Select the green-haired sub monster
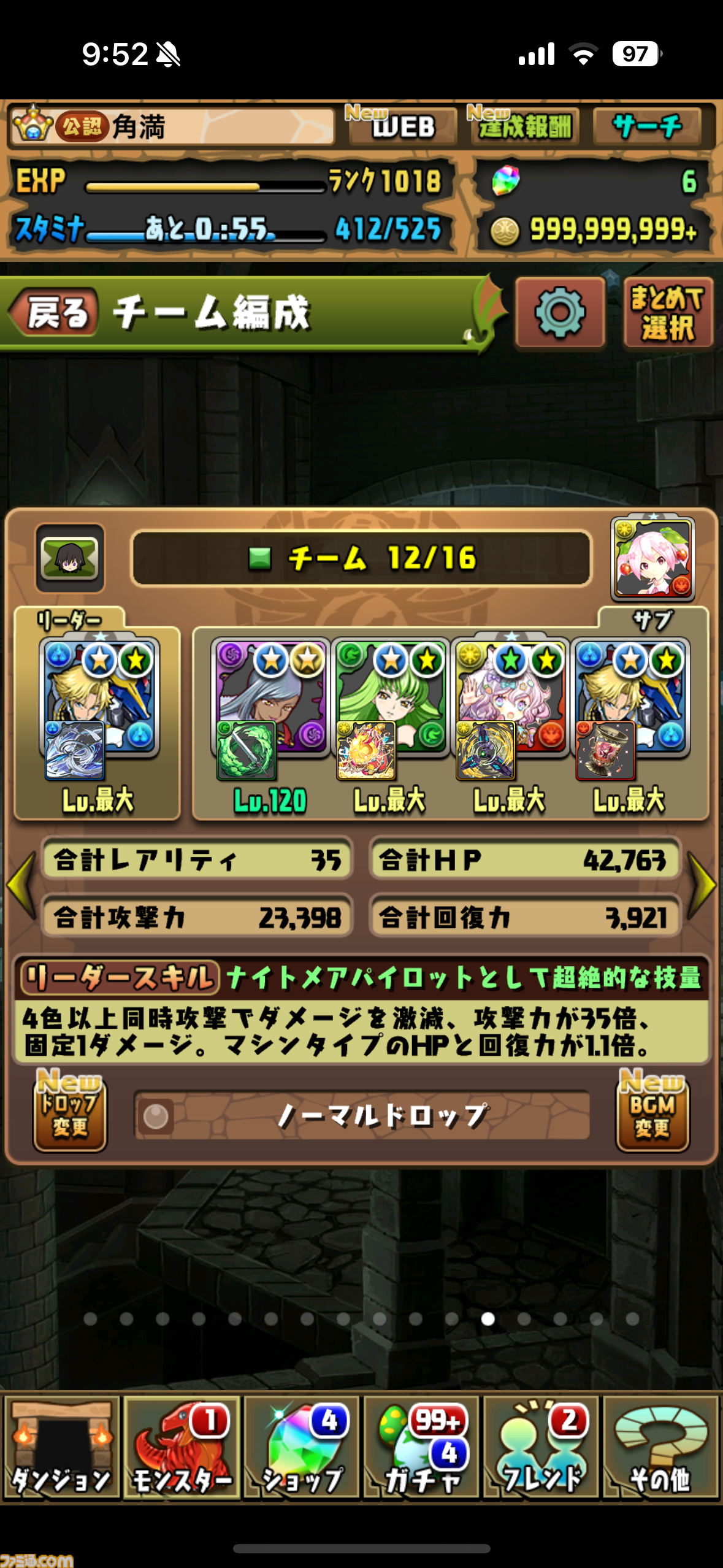 pos(390,723)
